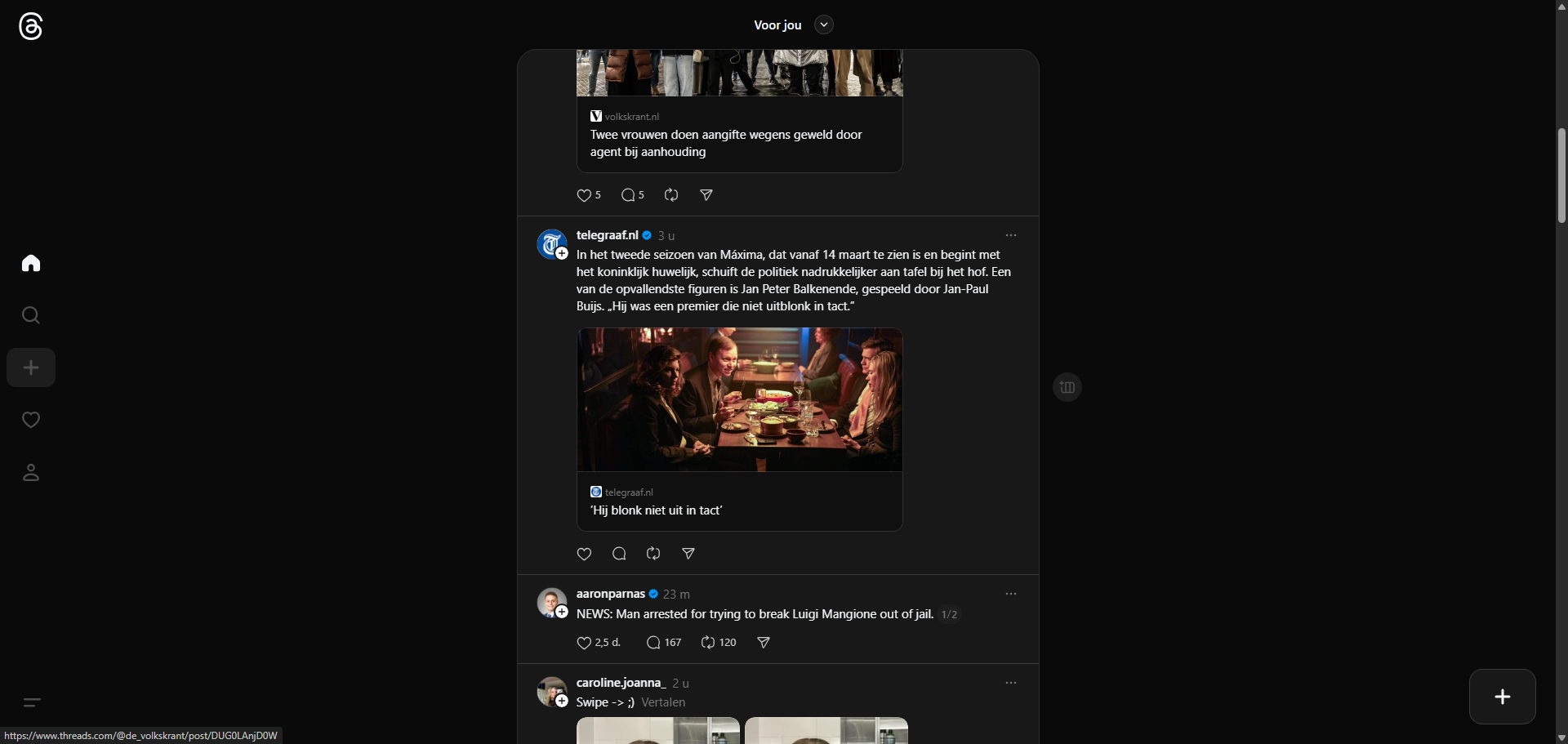Viewport: 1568px width, 744px height.
Task: Open options menu on telegraaf.nl post
Action: point(1011,235)
